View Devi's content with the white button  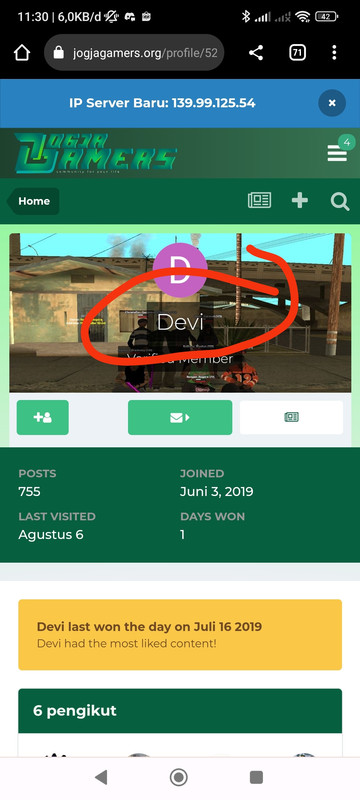[x=292, y=417]
